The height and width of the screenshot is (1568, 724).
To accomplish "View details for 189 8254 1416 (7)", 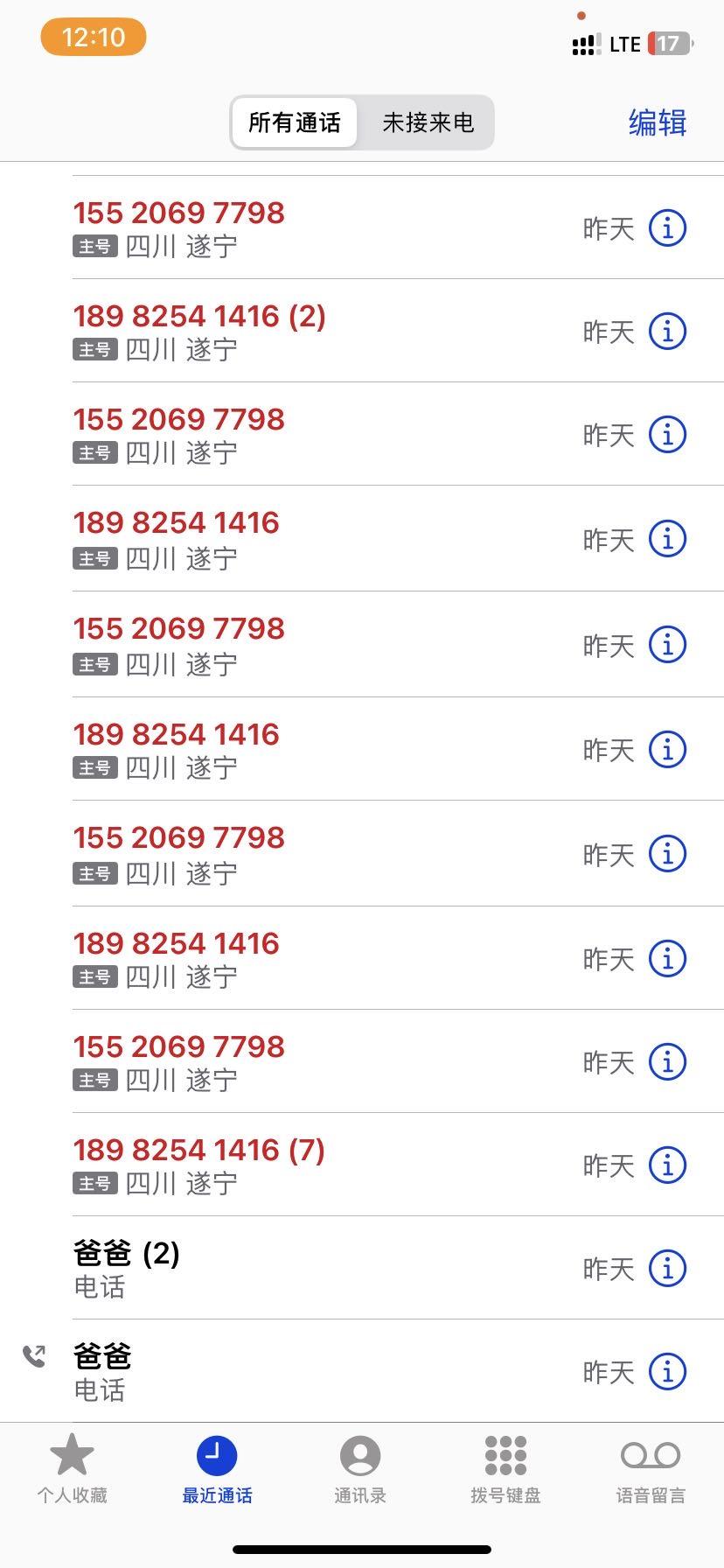I will tap(667, 1165).
